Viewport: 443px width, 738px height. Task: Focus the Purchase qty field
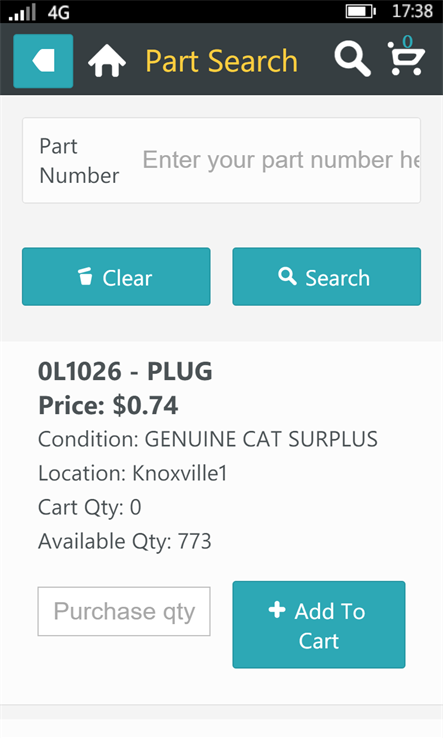pyautogui.click(x=124, y=611)
